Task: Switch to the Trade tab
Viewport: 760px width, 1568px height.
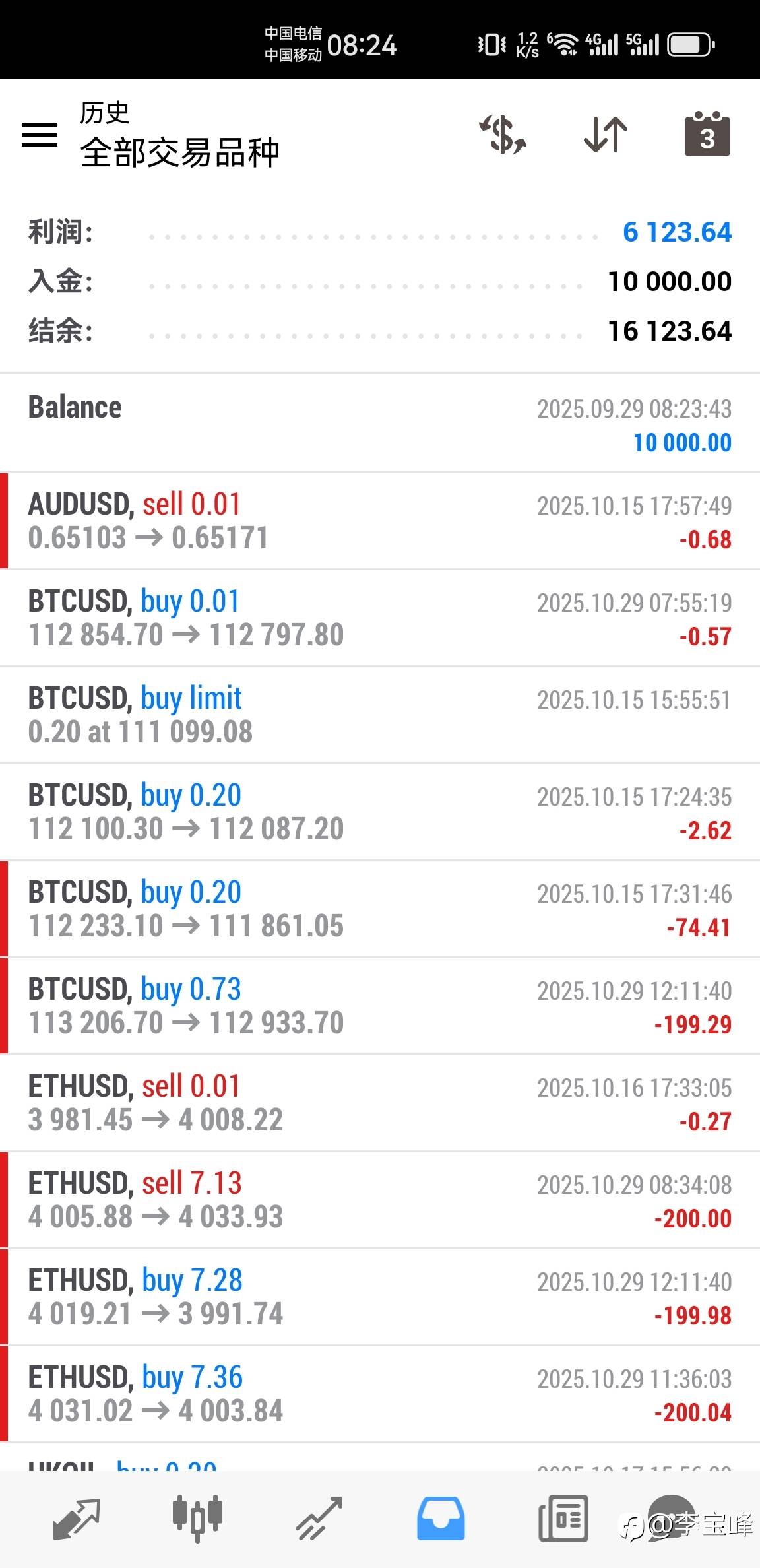Action: point(319,1519)
